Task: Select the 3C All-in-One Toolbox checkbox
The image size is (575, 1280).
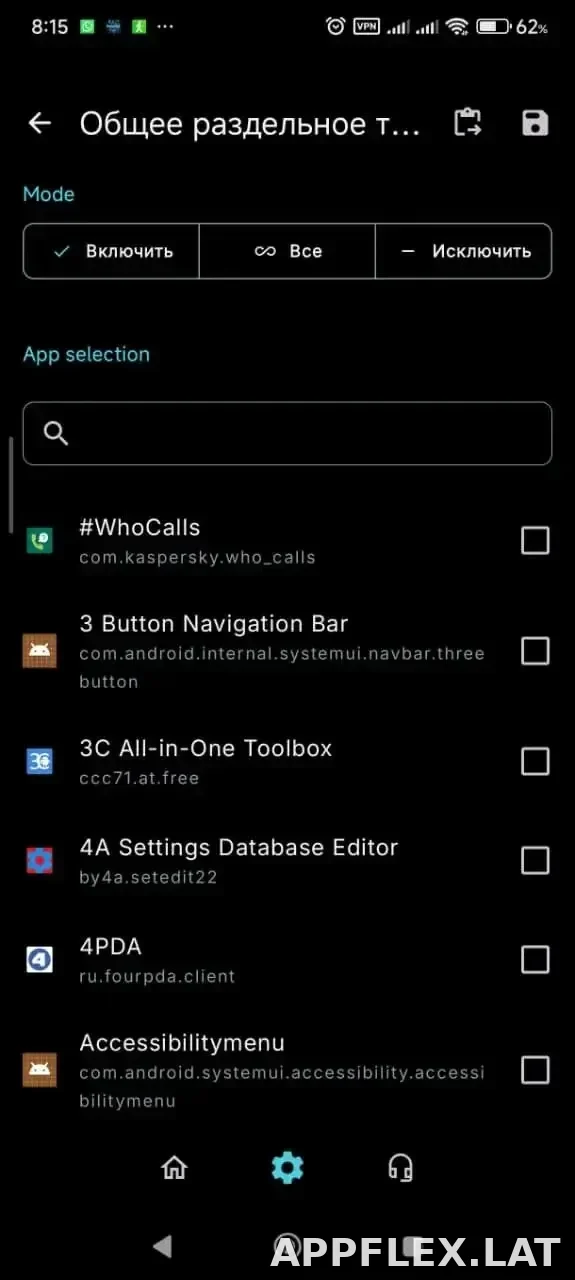Action: (535, 762)
